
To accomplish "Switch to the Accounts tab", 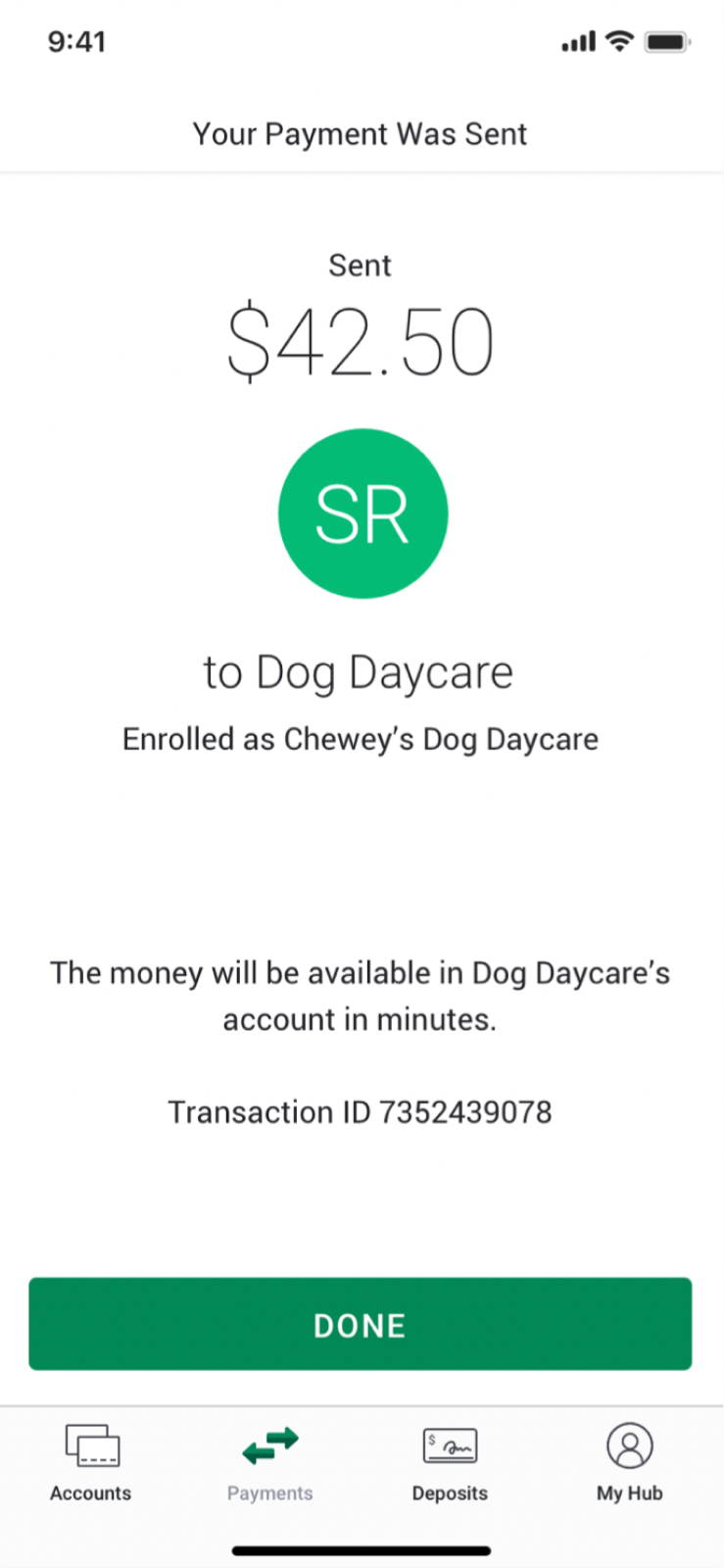I will (x=91, y=1462).
